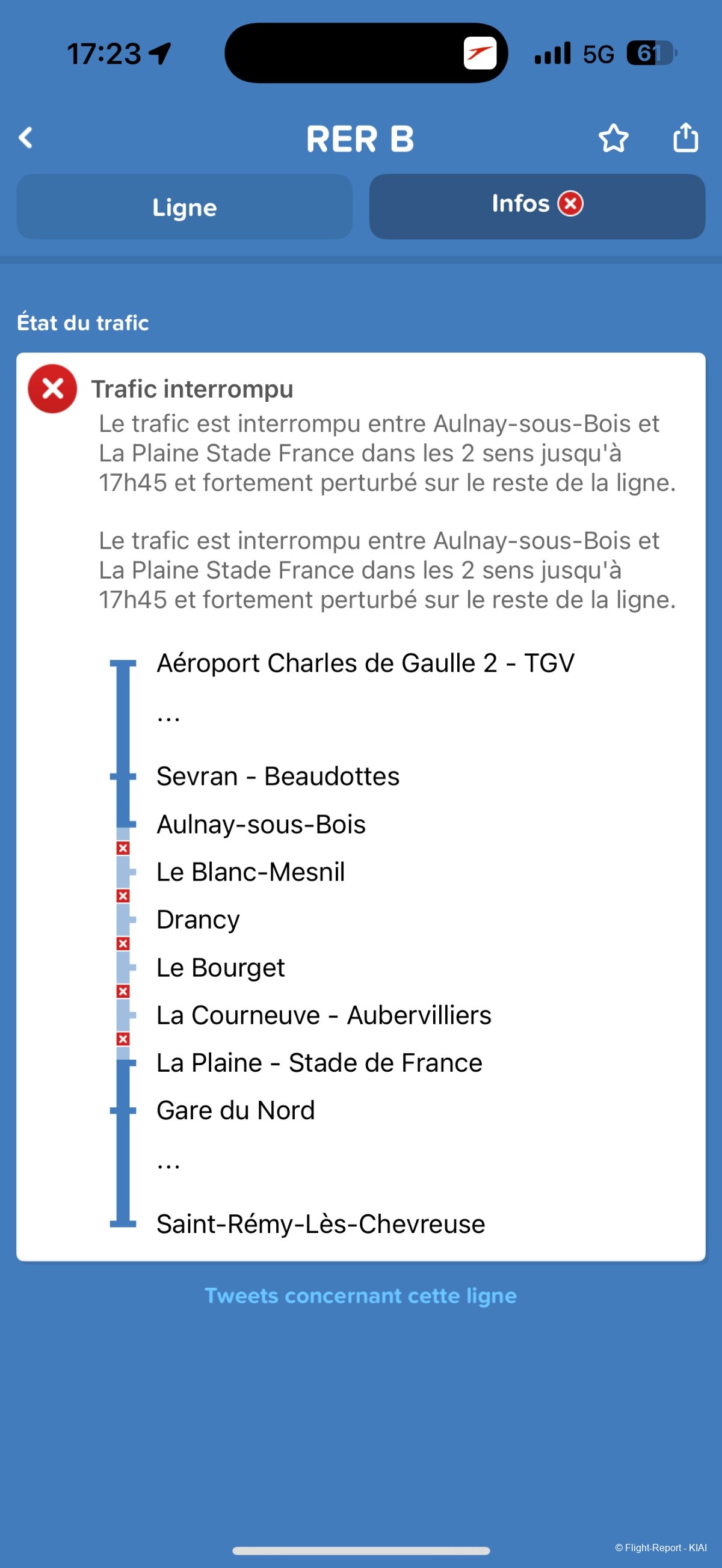The image size is (722, 1568).
Task: Switch to the Ligne tab
Action: (185, 207)
